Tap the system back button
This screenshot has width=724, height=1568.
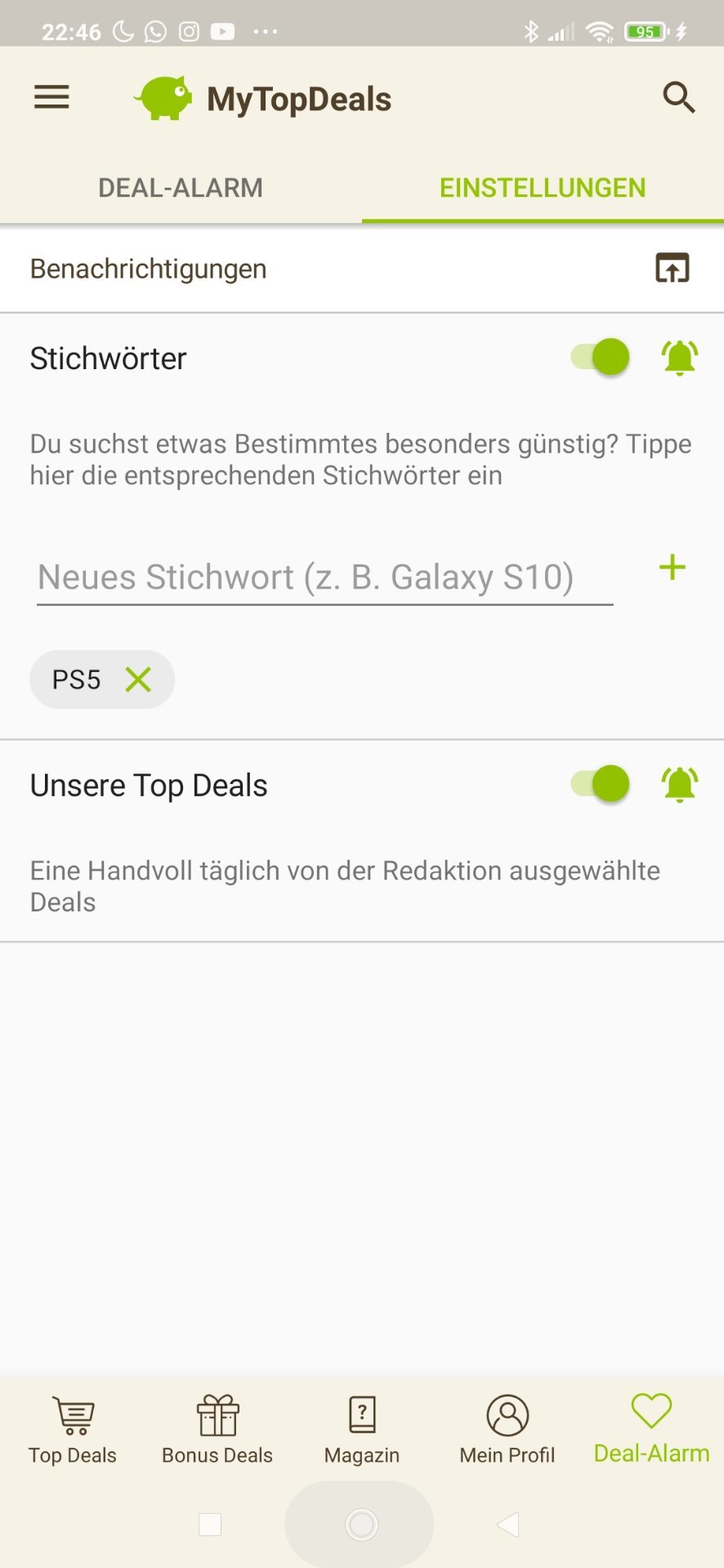(x=508, y=1524)
